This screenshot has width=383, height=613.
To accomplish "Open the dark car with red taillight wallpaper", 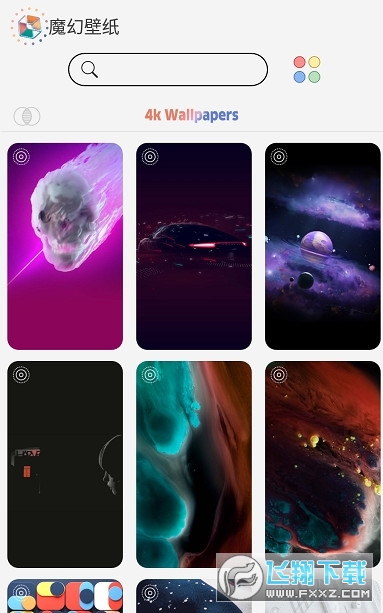I will [x=194, y=246].
